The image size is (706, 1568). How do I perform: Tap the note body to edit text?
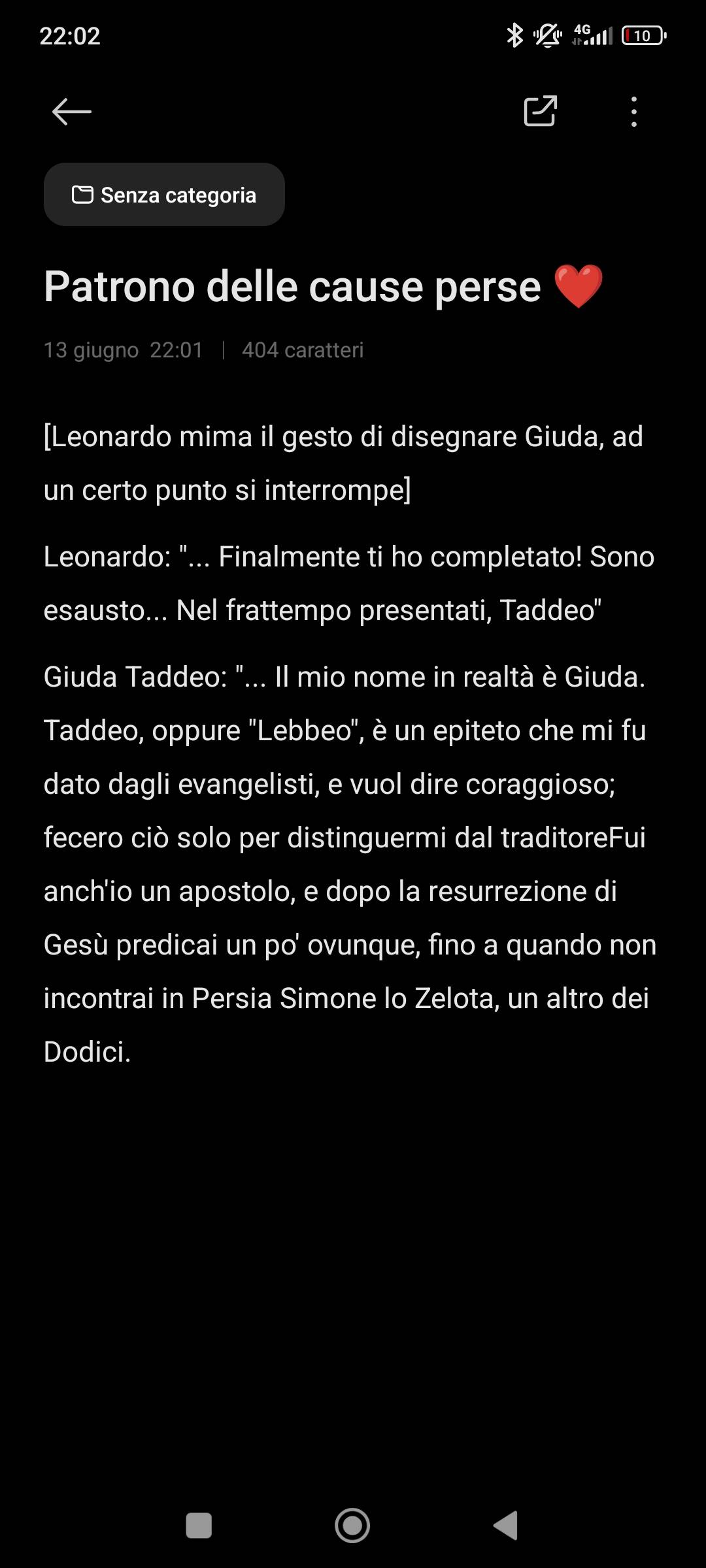click(x=350, y=743)
